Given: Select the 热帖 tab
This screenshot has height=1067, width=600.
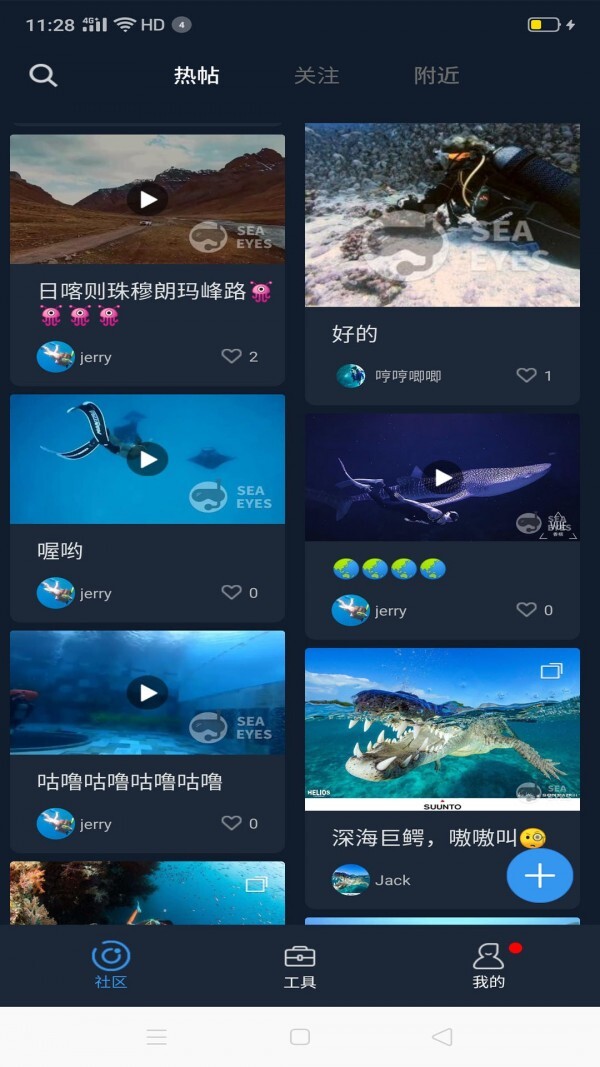Looking at the screenshot, I should click(x=196, y=75).
